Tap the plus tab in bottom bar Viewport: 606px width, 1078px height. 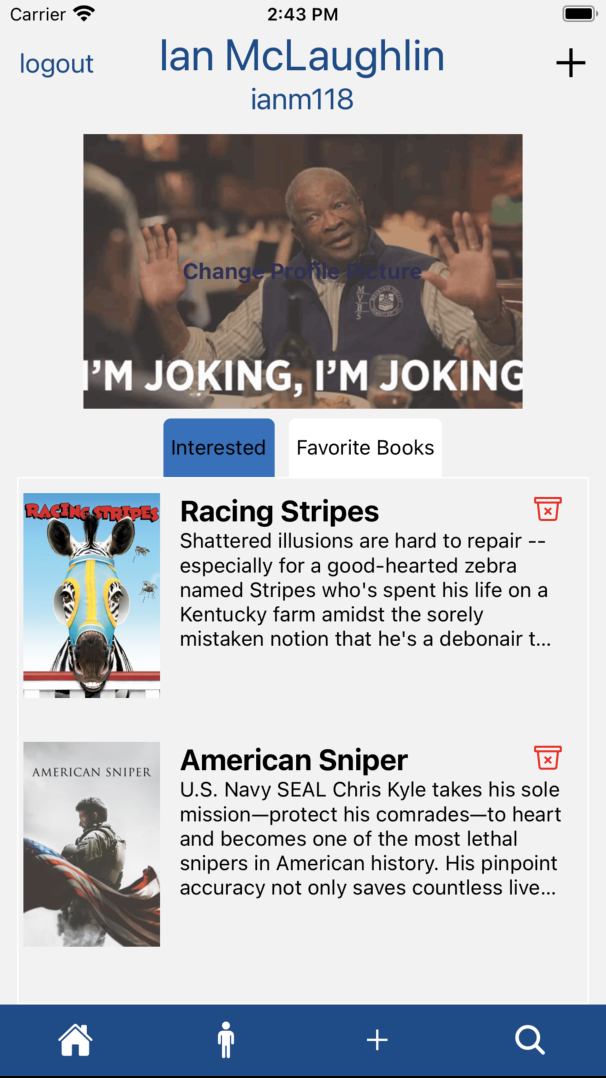pos(377,1040)
